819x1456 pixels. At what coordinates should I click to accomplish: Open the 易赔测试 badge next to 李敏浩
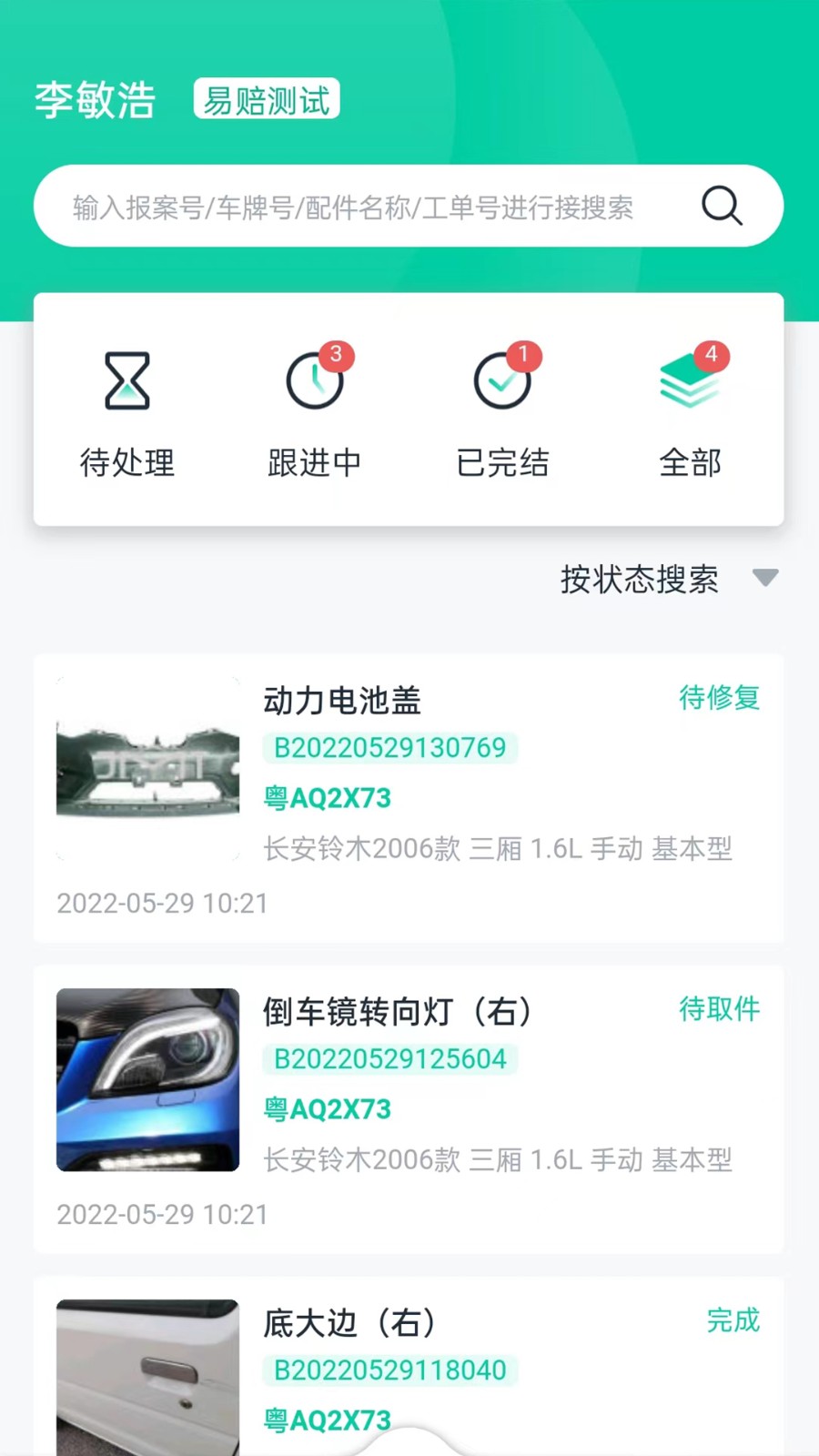pyautogui.click(x=266, y=98)
